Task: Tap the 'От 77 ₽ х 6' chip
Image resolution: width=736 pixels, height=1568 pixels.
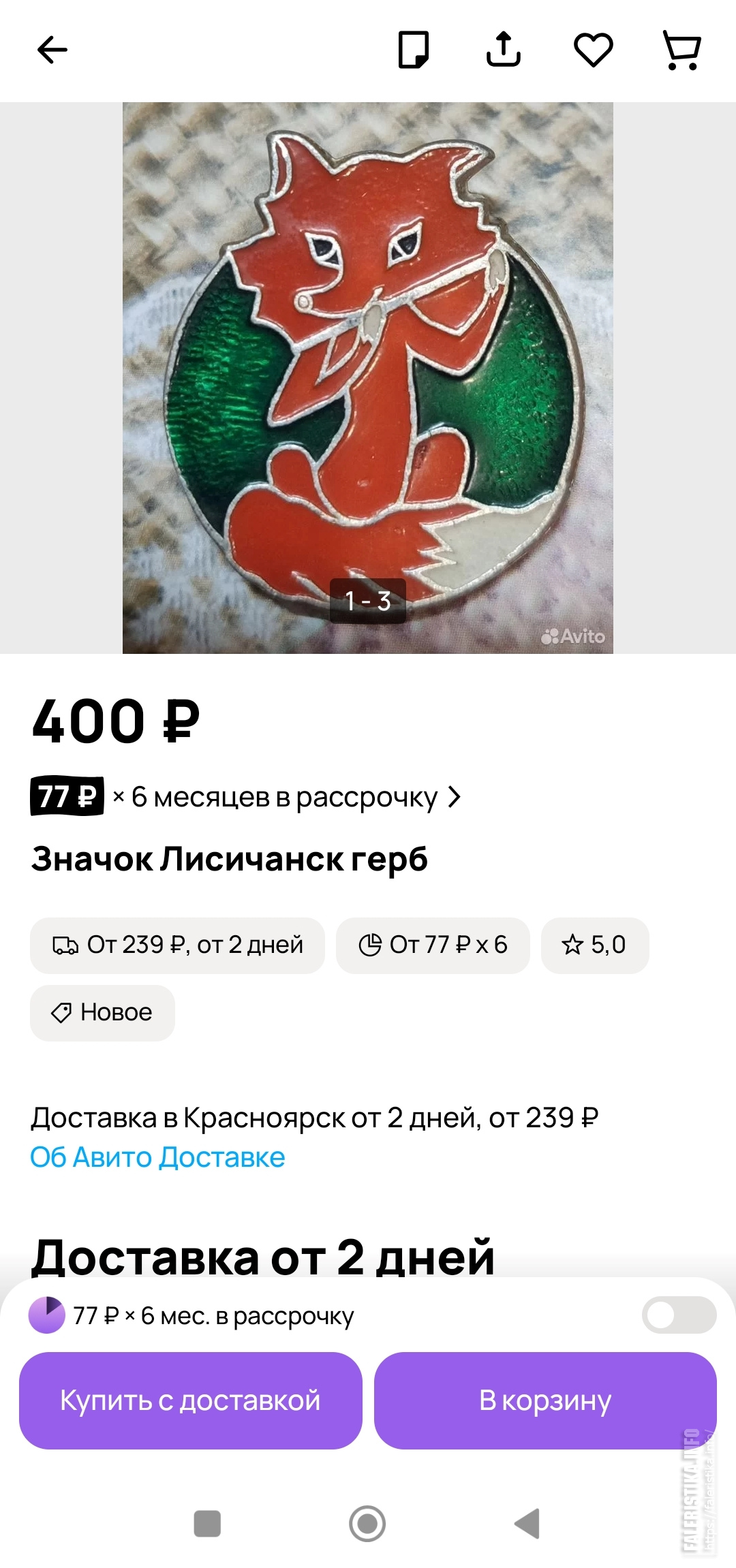Action: 433,945
